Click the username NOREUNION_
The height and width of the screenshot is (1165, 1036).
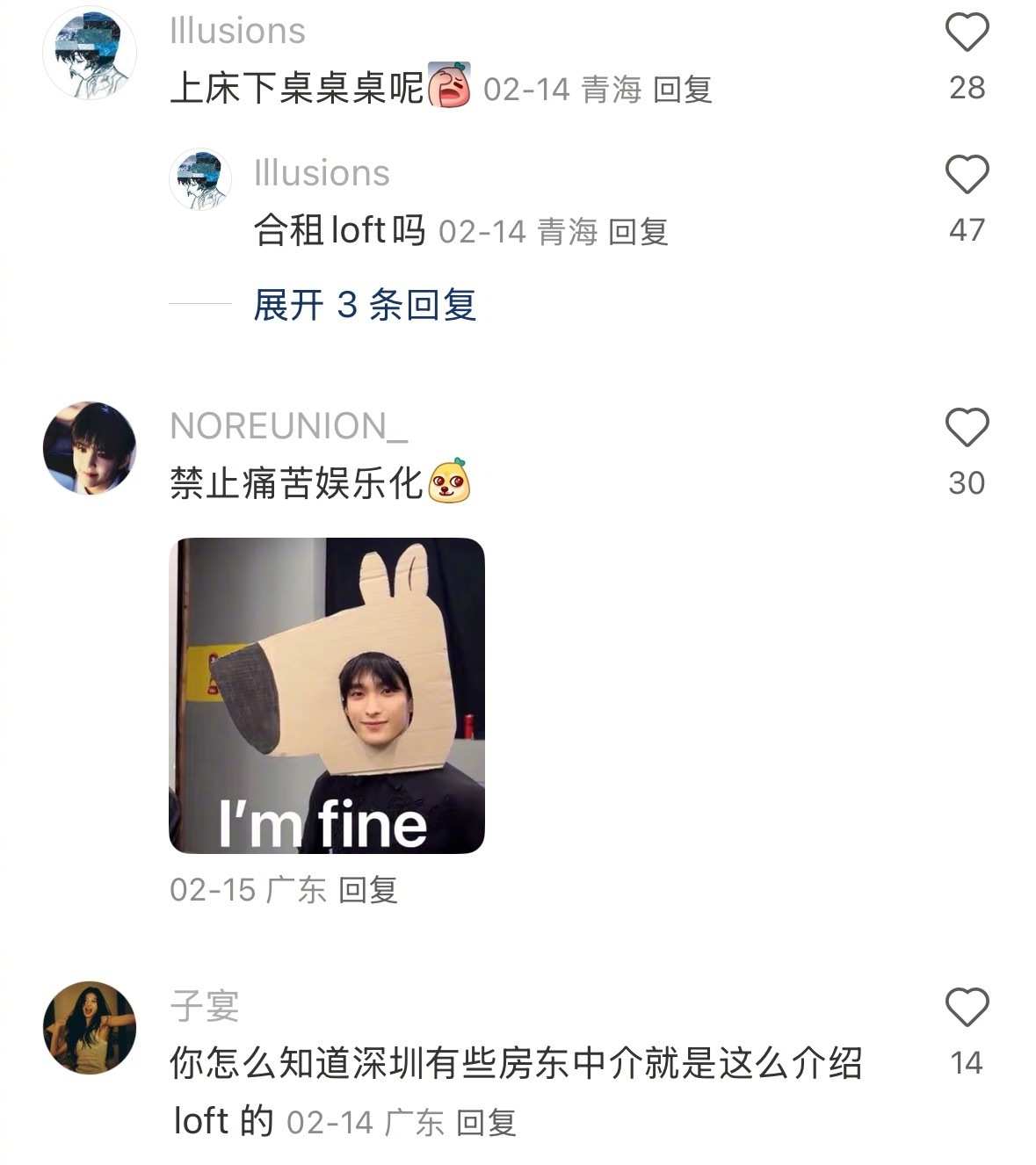tap(290, 423)
